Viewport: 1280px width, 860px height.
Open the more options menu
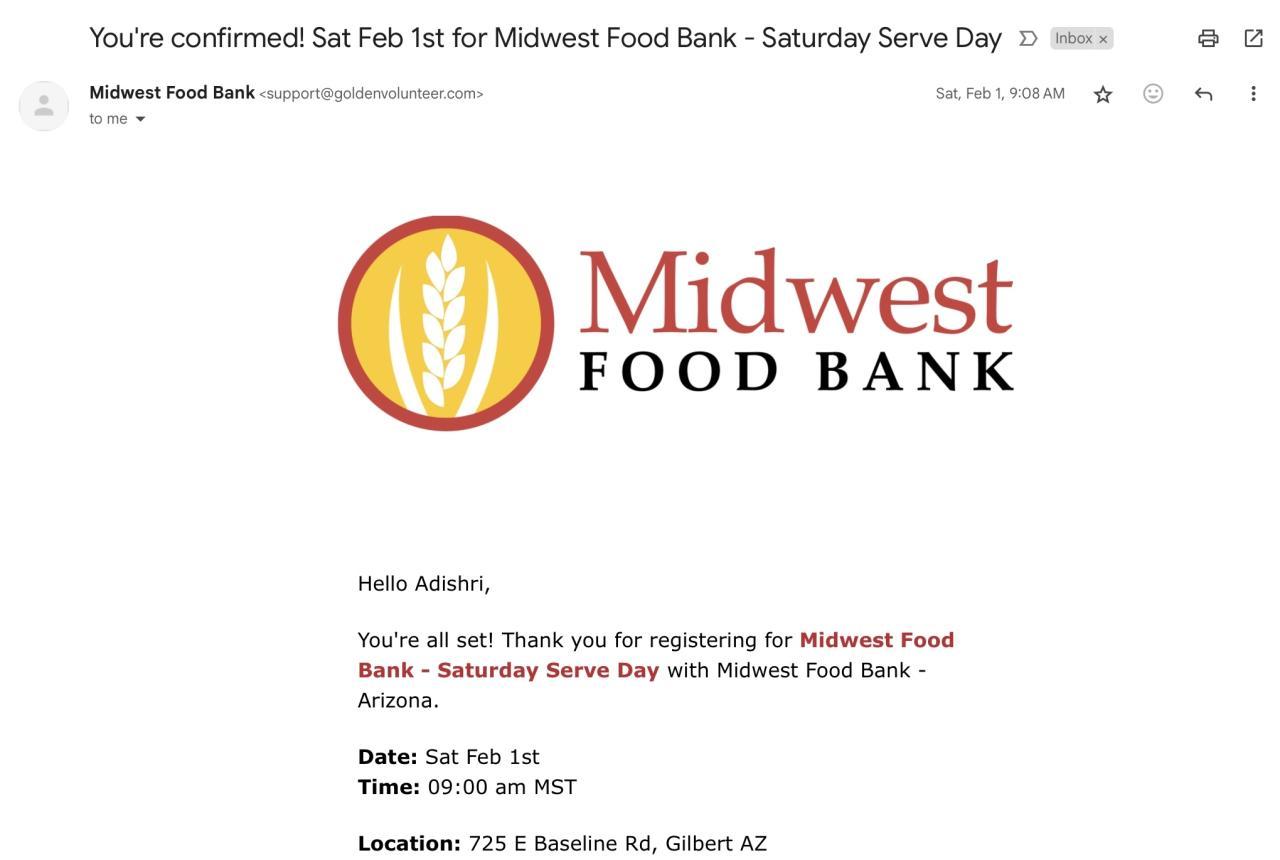pyautogui.click(x=1253, y=94)
